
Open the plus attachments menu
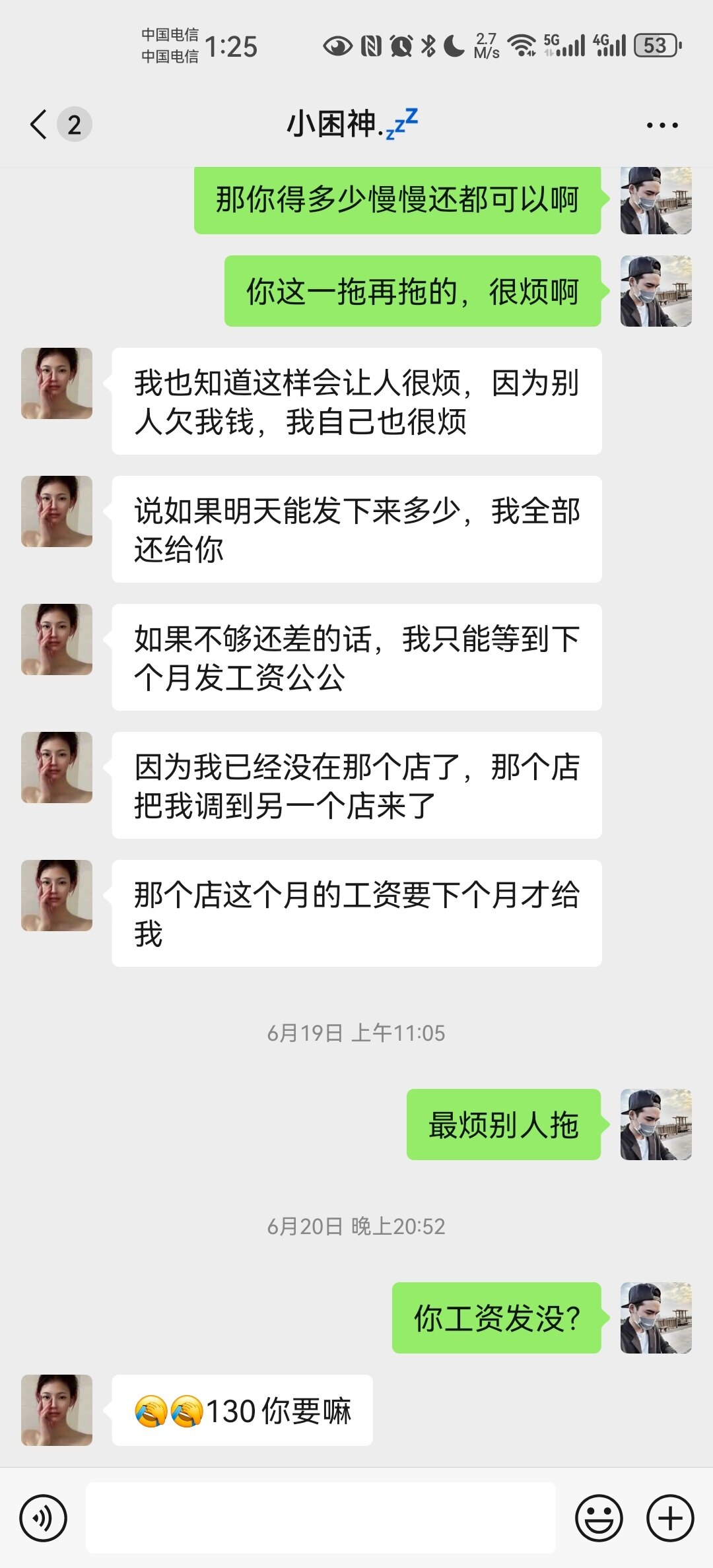670,1518
